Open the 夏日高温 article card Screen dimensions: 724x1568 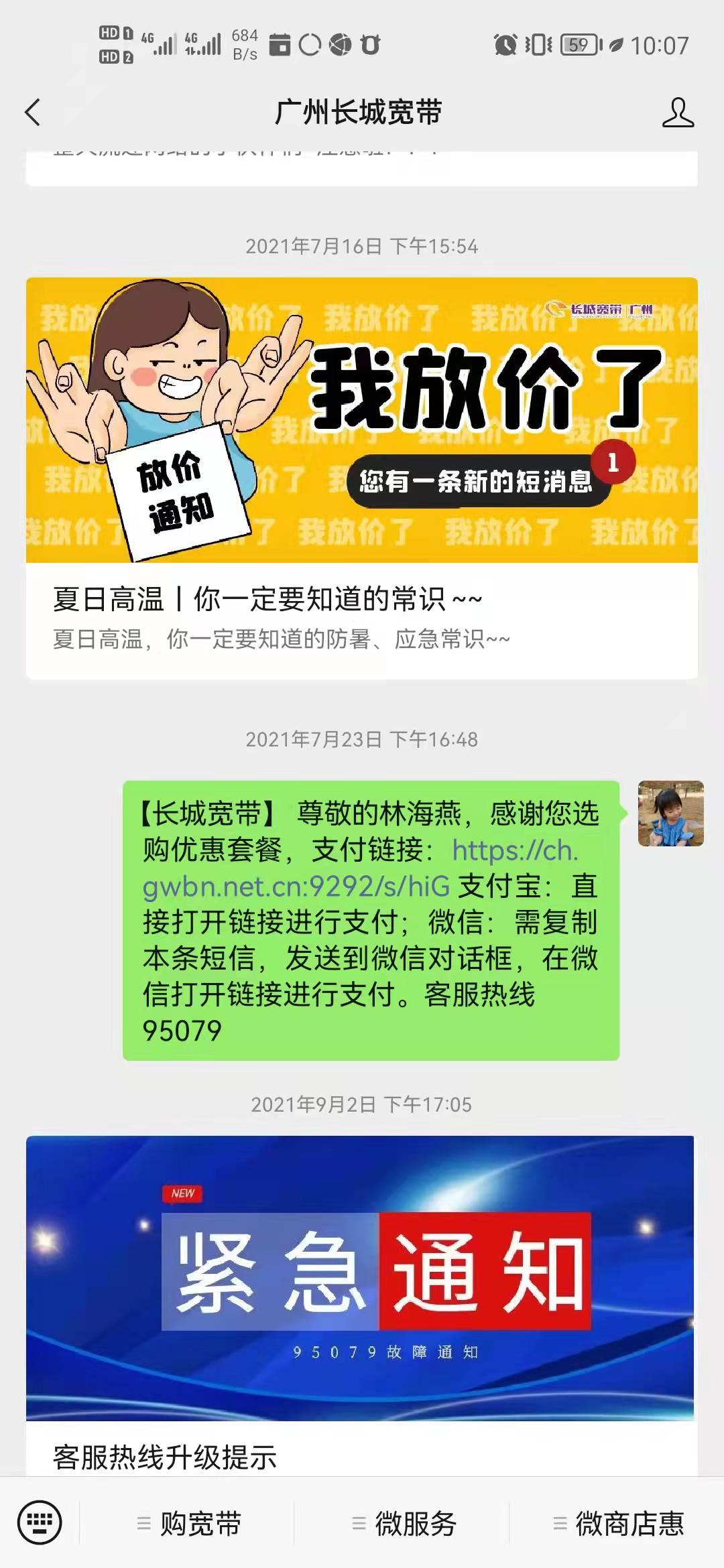(362, 478)
